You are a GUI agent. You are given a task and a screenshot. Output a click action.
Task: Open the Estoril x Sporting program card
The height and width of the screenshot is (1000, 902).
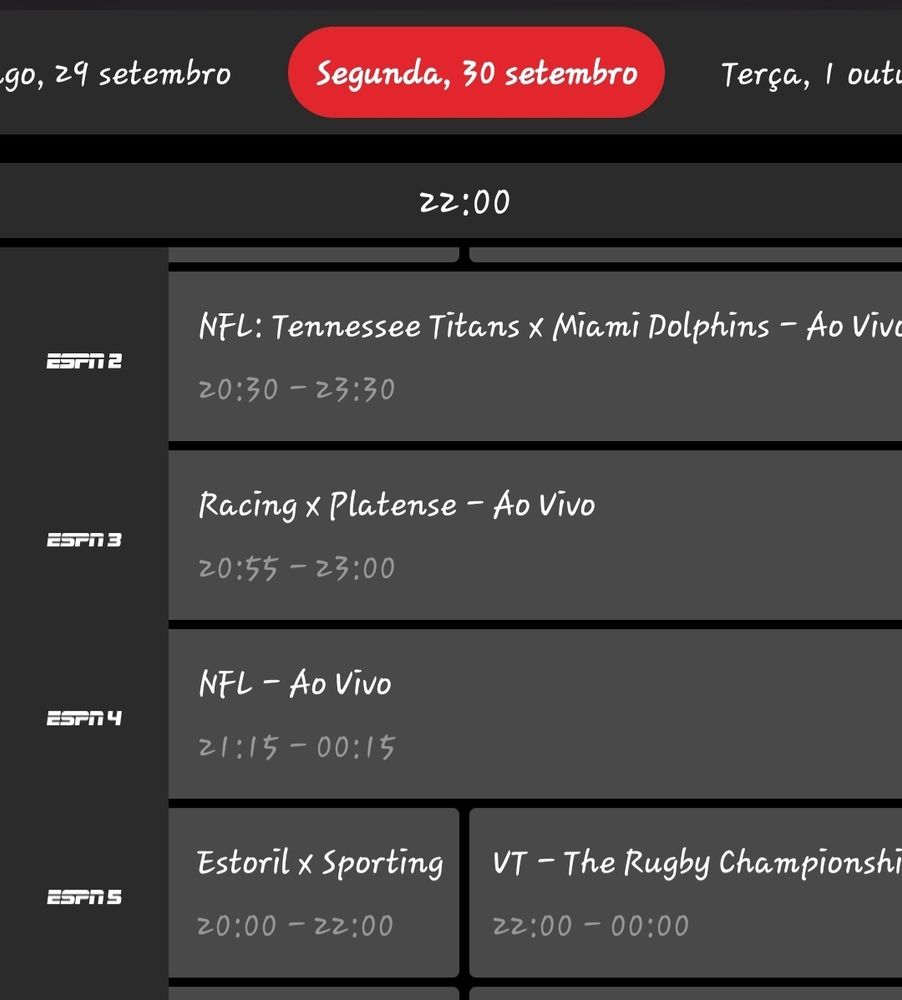tap(314, 892)
